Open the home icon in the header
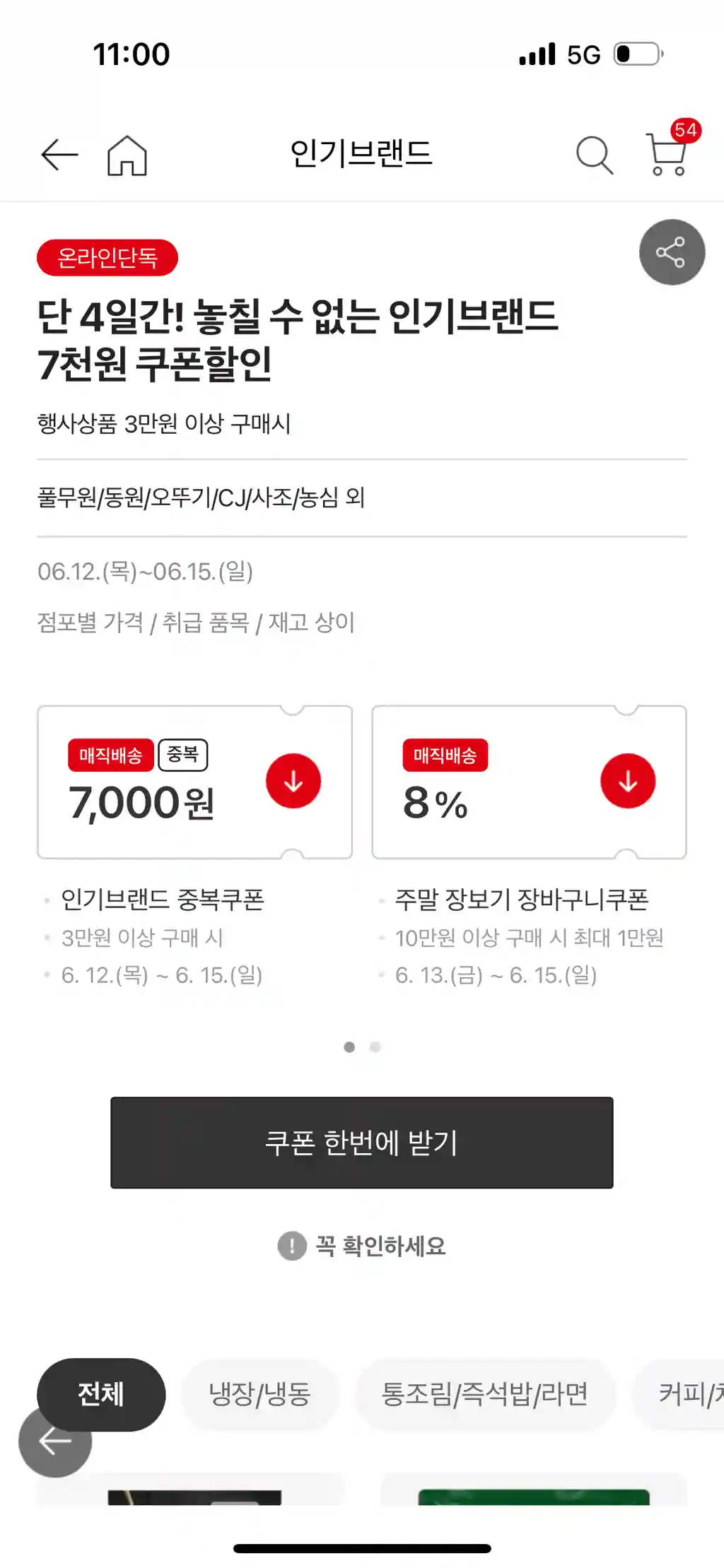 127,155
